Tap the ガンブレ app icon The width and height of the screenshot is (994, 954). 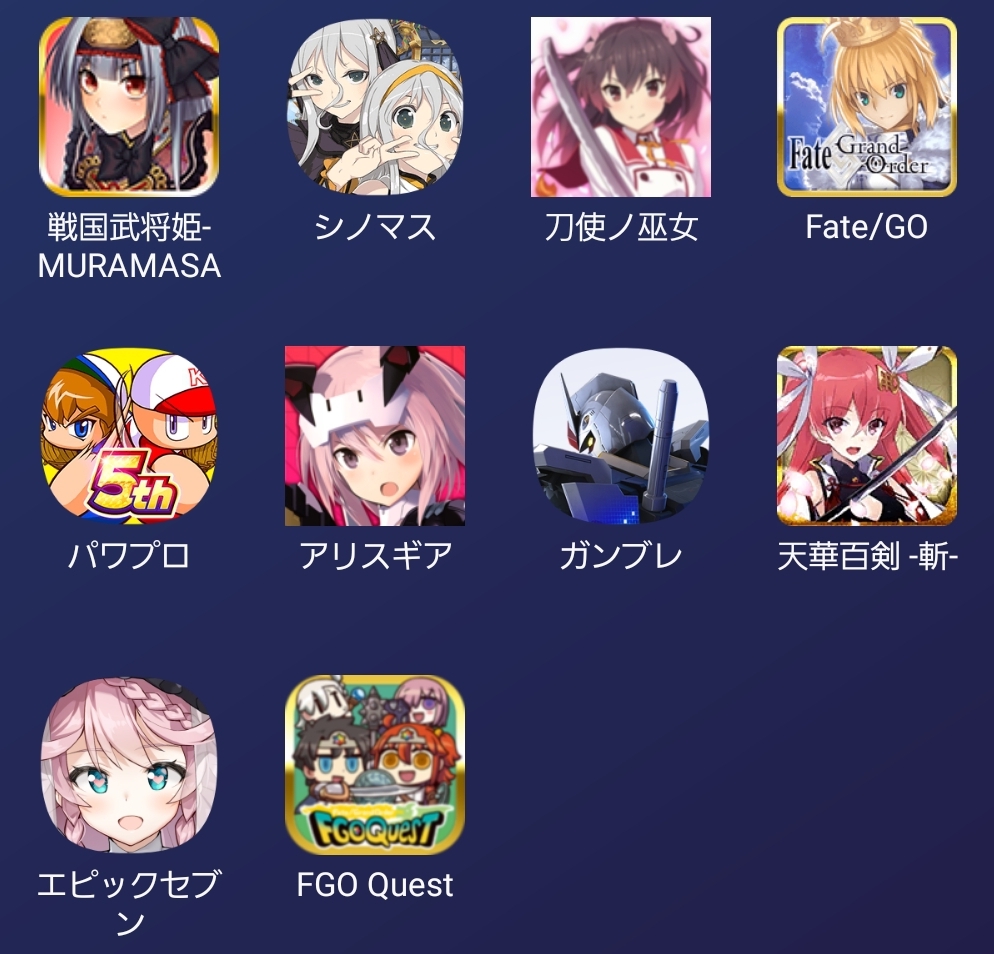621,436
